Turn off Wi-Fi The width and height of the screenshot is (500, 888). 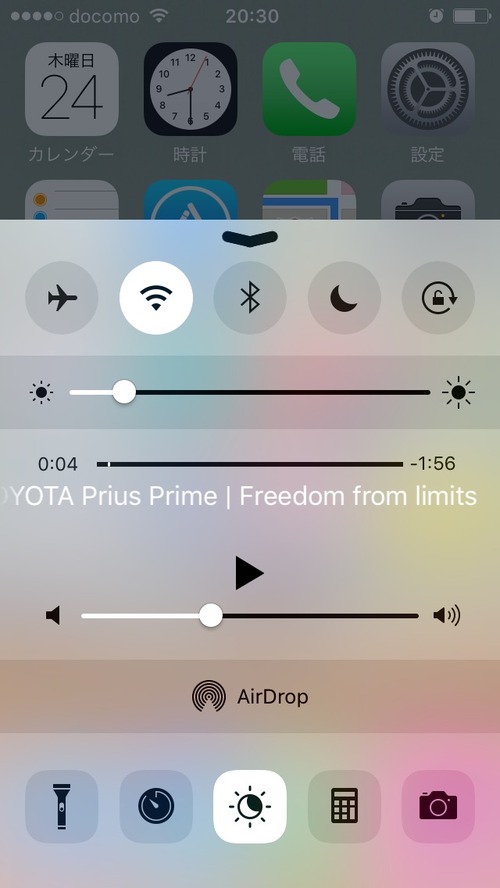(156, 297)
